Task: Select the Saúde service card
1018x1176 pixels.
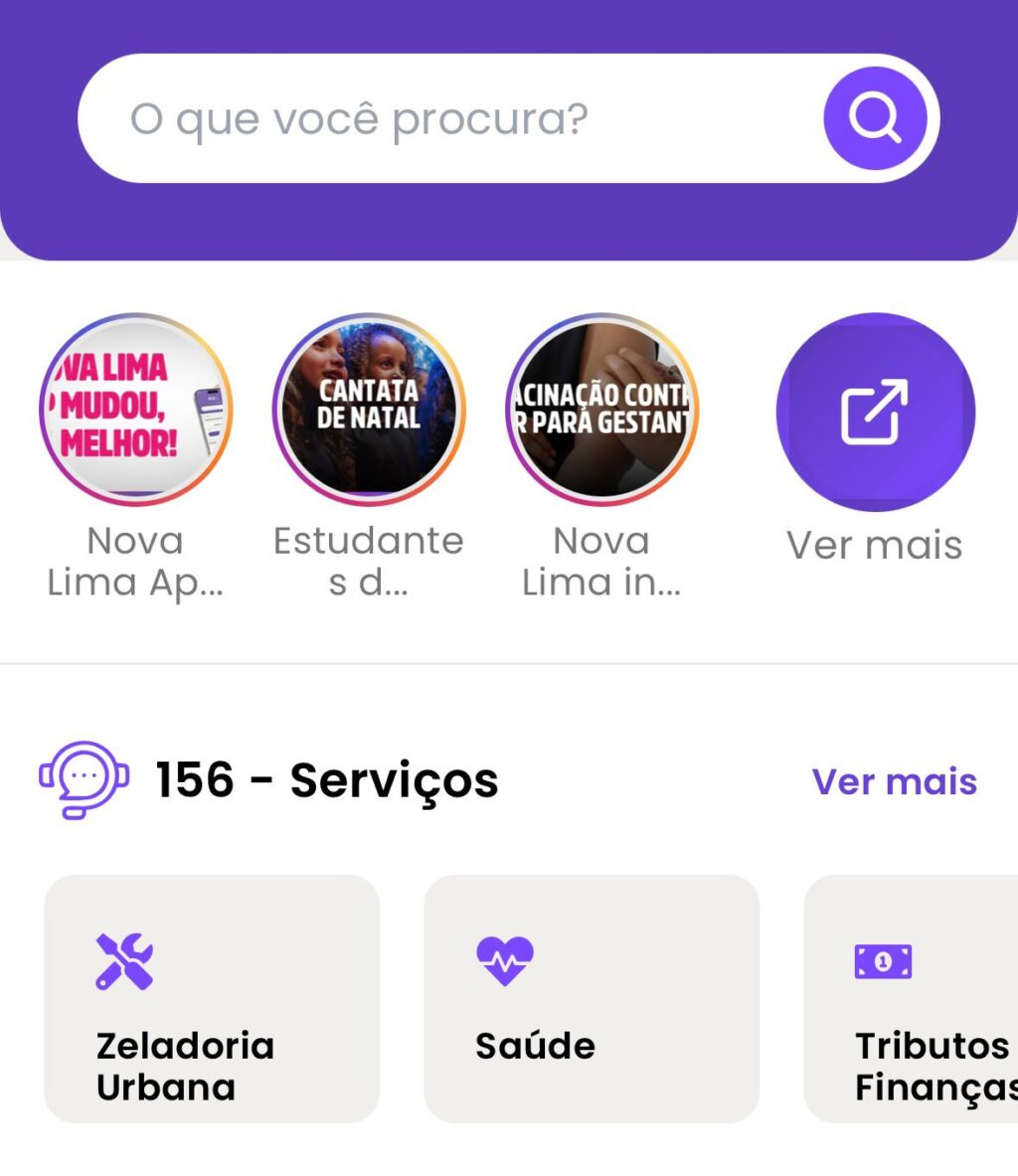Action: coord(592,998)
